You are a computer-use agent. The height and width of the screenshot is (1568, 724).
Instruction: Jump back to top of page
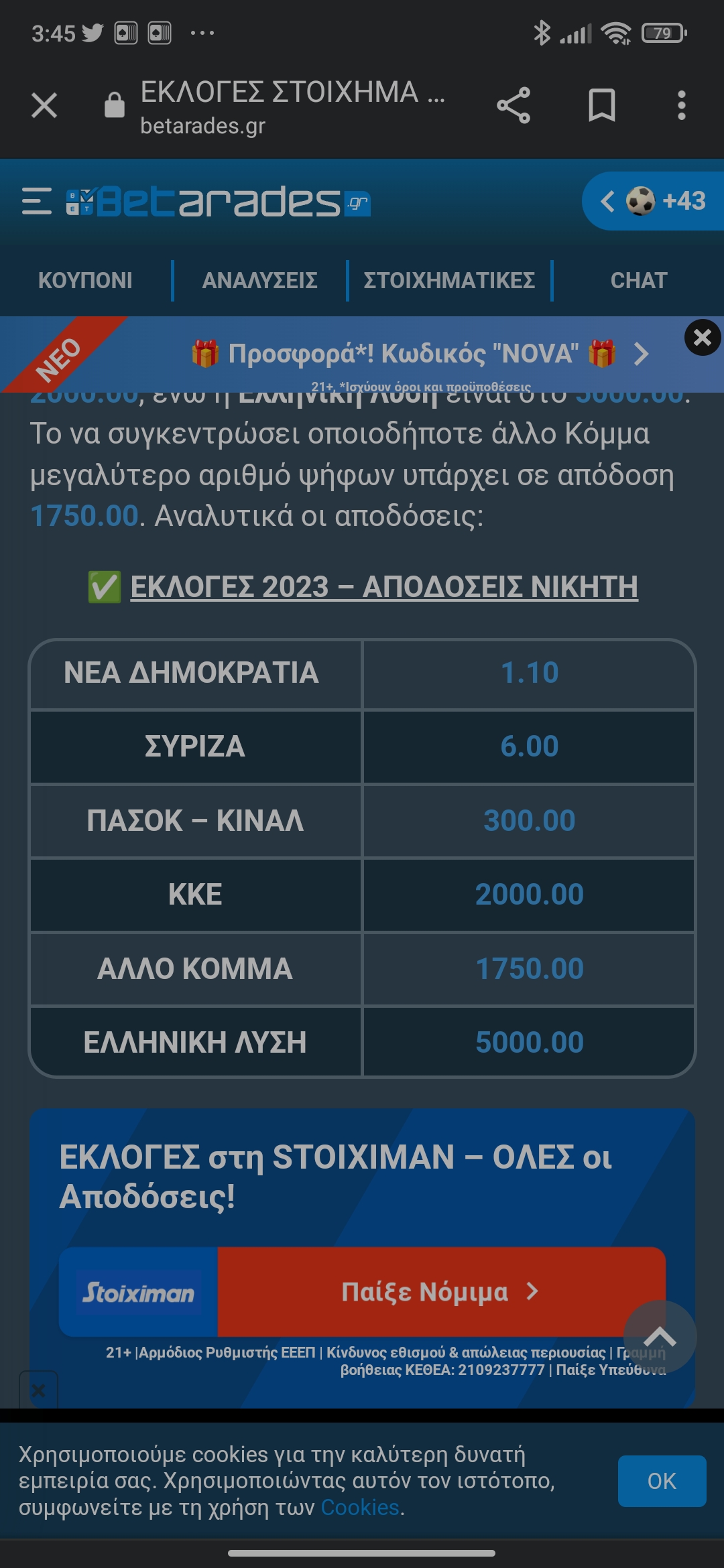(x=660, y=1337)
